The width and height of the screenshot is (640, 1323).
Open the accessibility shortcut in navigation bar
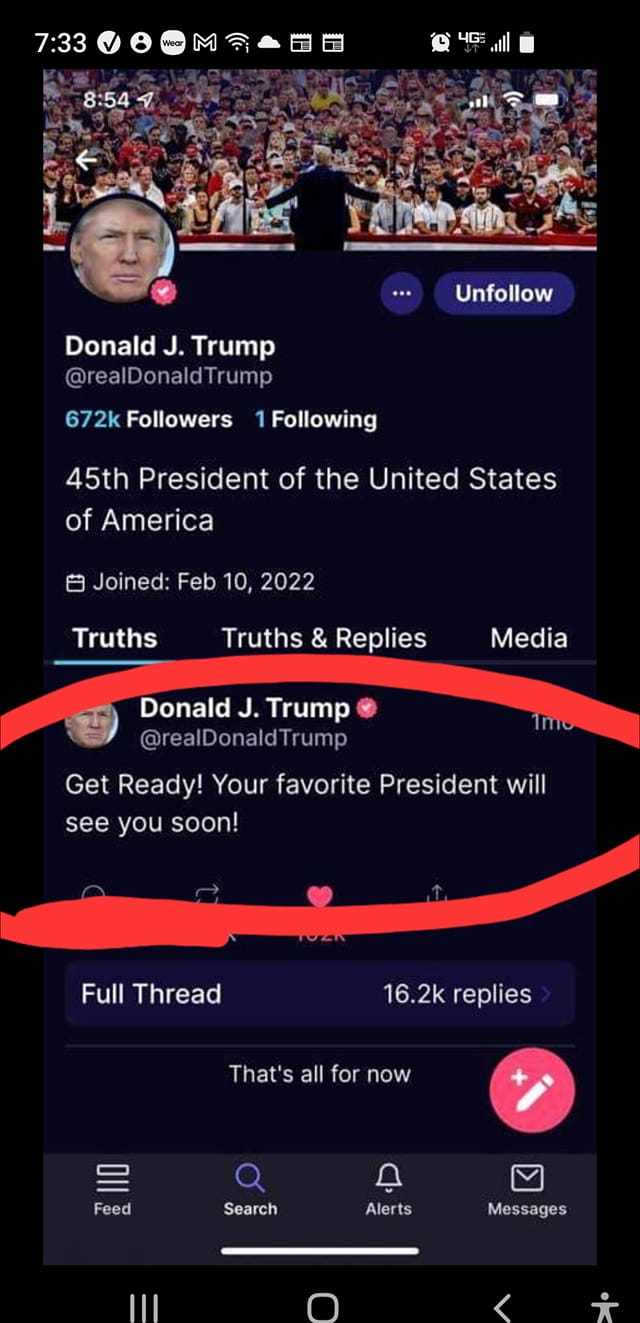coord(604,1305)
